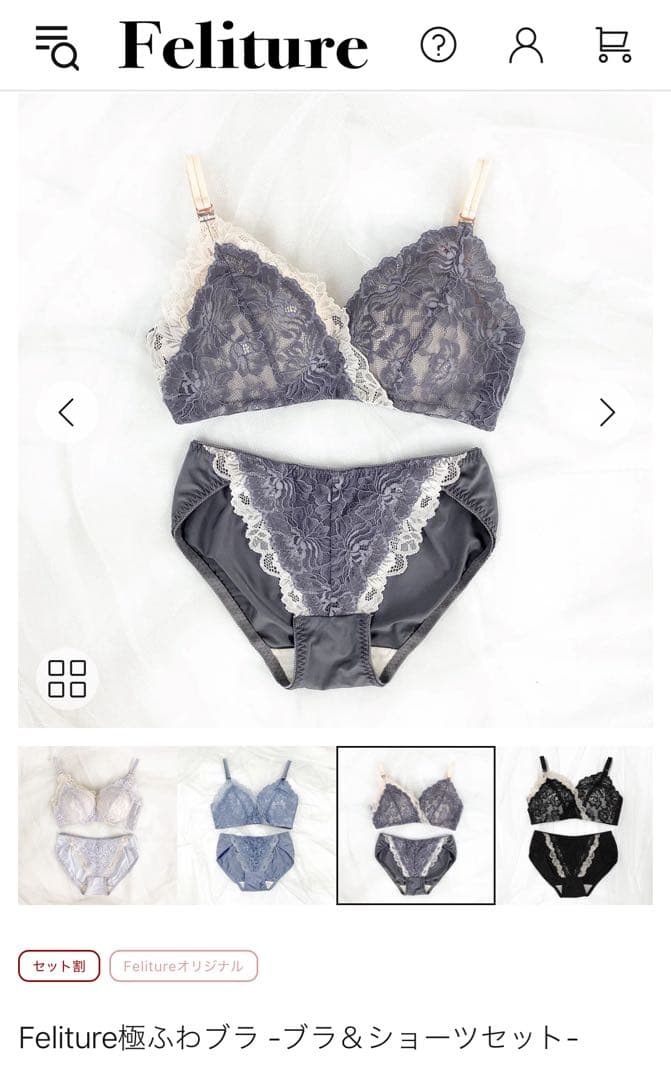Image resolution: width=671 pixels, height=1080 pixels.
Task: Show the next product image
Action: [607, 412]
